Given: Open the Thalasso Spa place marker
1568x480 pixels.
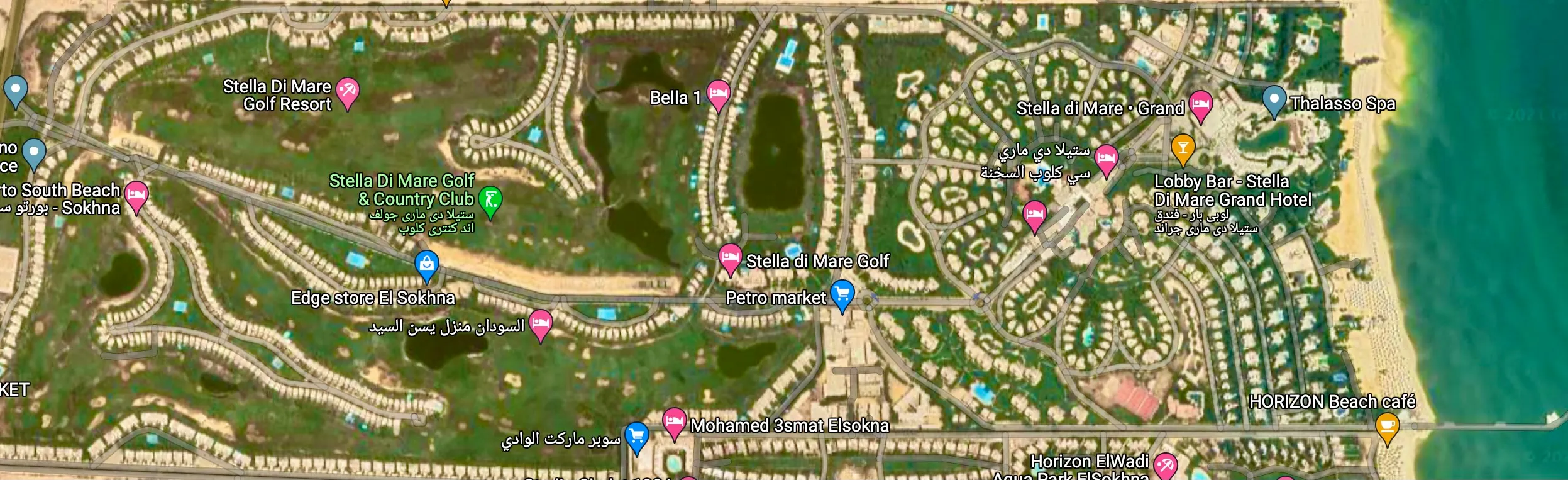Looking at the screenshot, I should click(1274, 99).
